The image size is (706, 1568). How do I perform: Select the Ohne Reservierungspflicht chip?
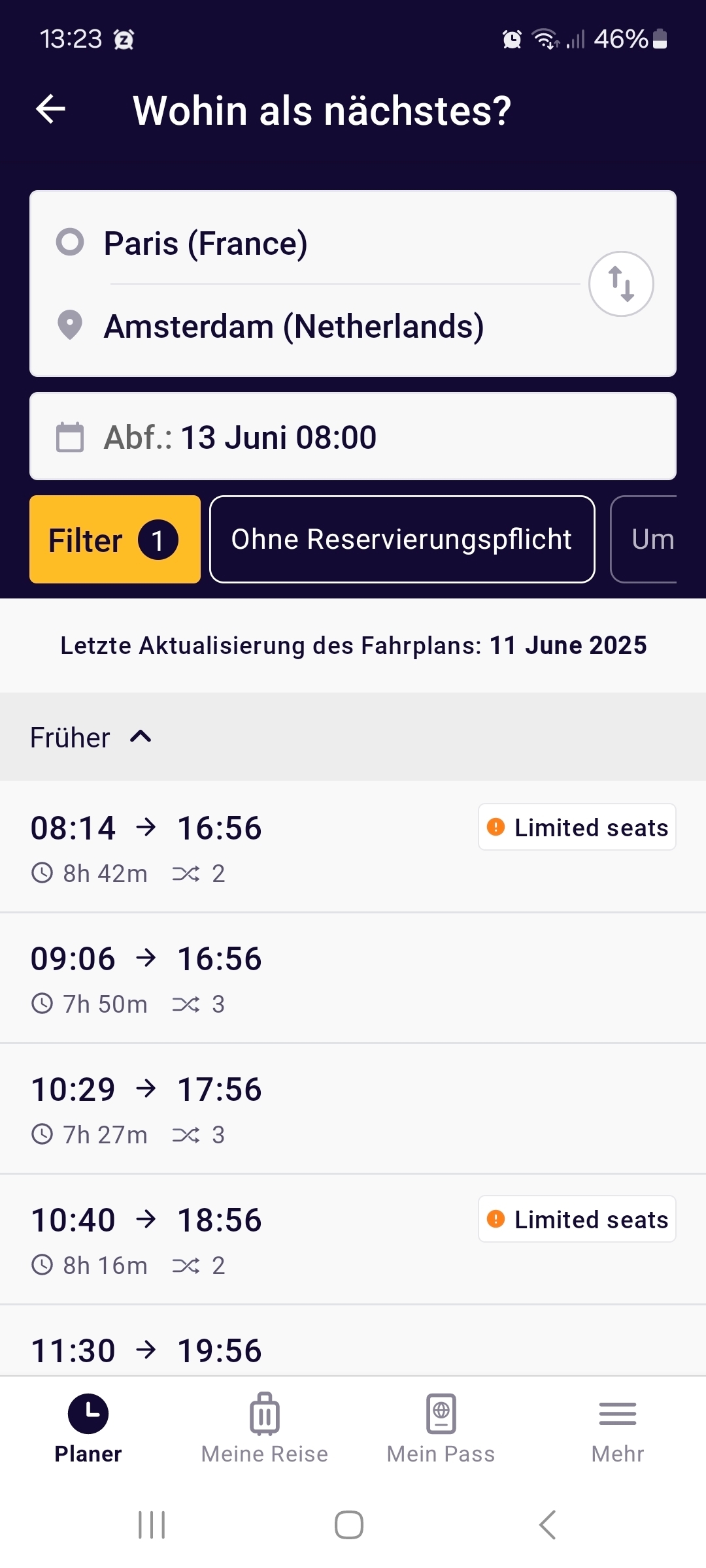pyautogui.click(x=402, y=540)
